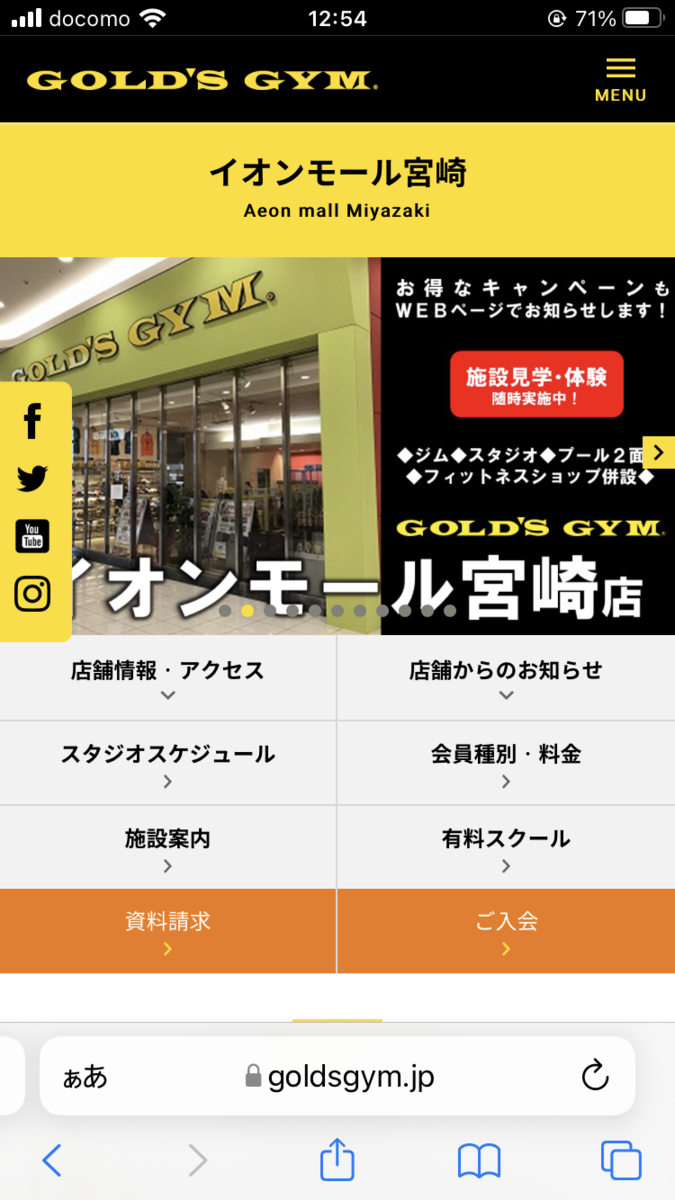Screen dimensions: 675x1200
Task: Open 会員種別・料金 page
Action: pos(506,762)
